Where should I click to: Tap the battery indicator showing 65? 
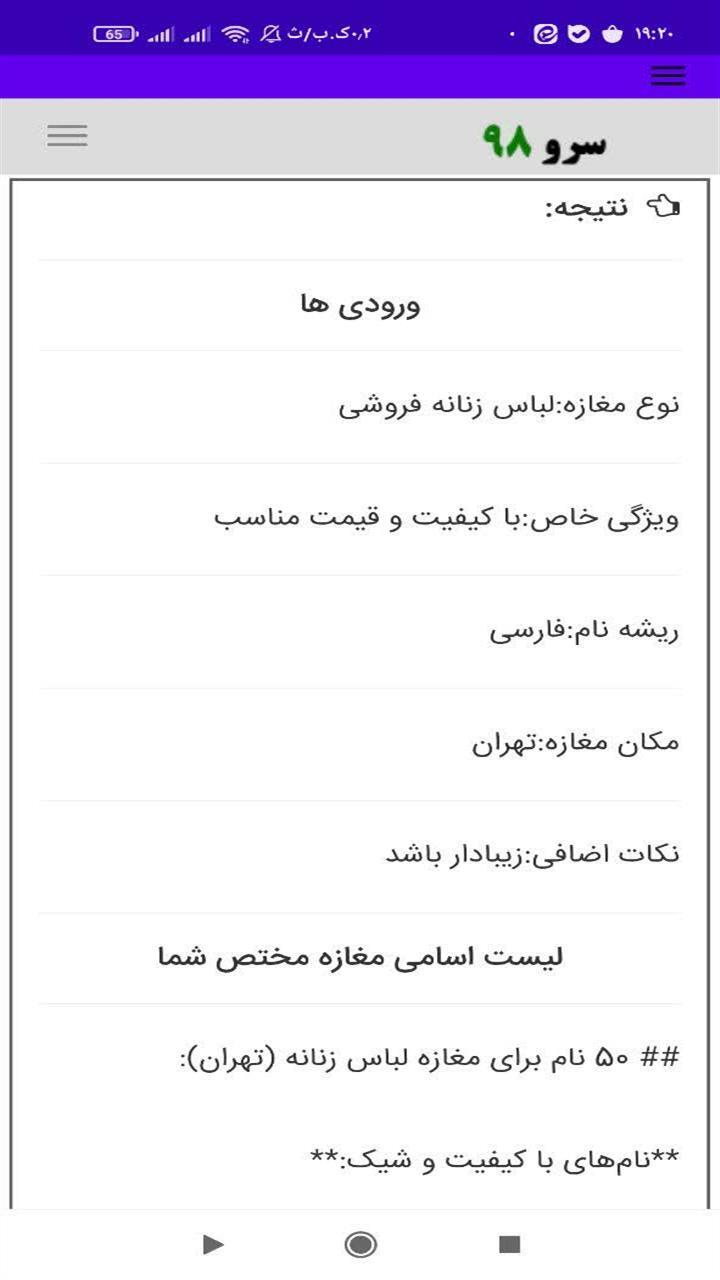[x=120, y=32]
